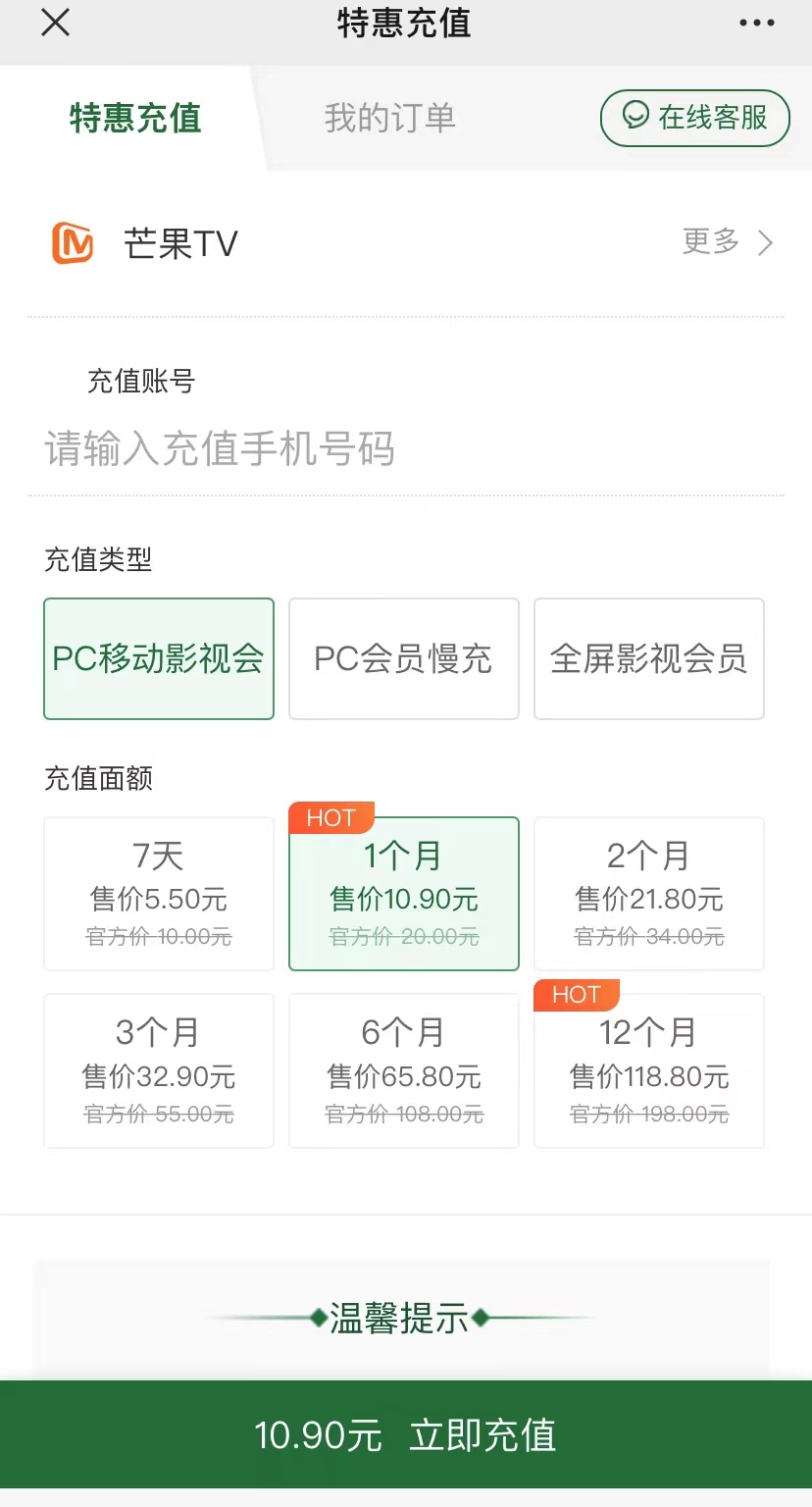Choose the PC移动影视会 recharge type
The image size is (812, 1507).
coord(159,659)
